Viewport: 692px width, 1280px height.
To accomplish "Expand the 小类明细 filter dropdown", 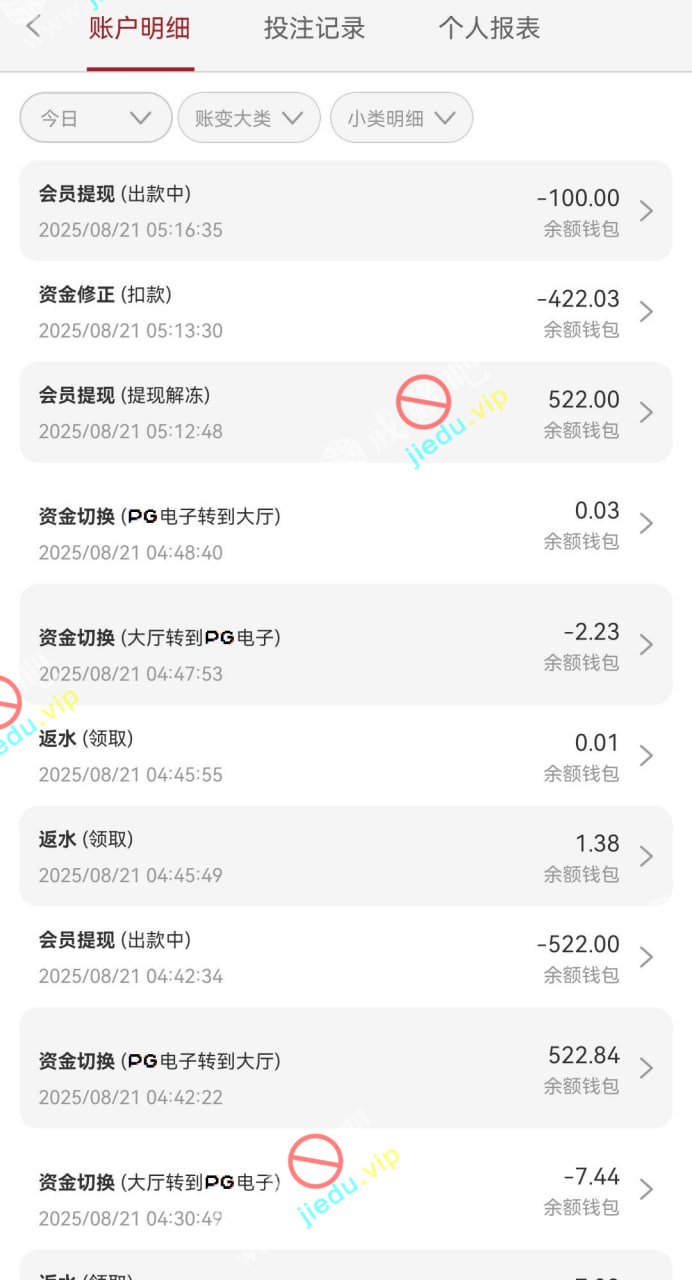I will coord(401,118).
